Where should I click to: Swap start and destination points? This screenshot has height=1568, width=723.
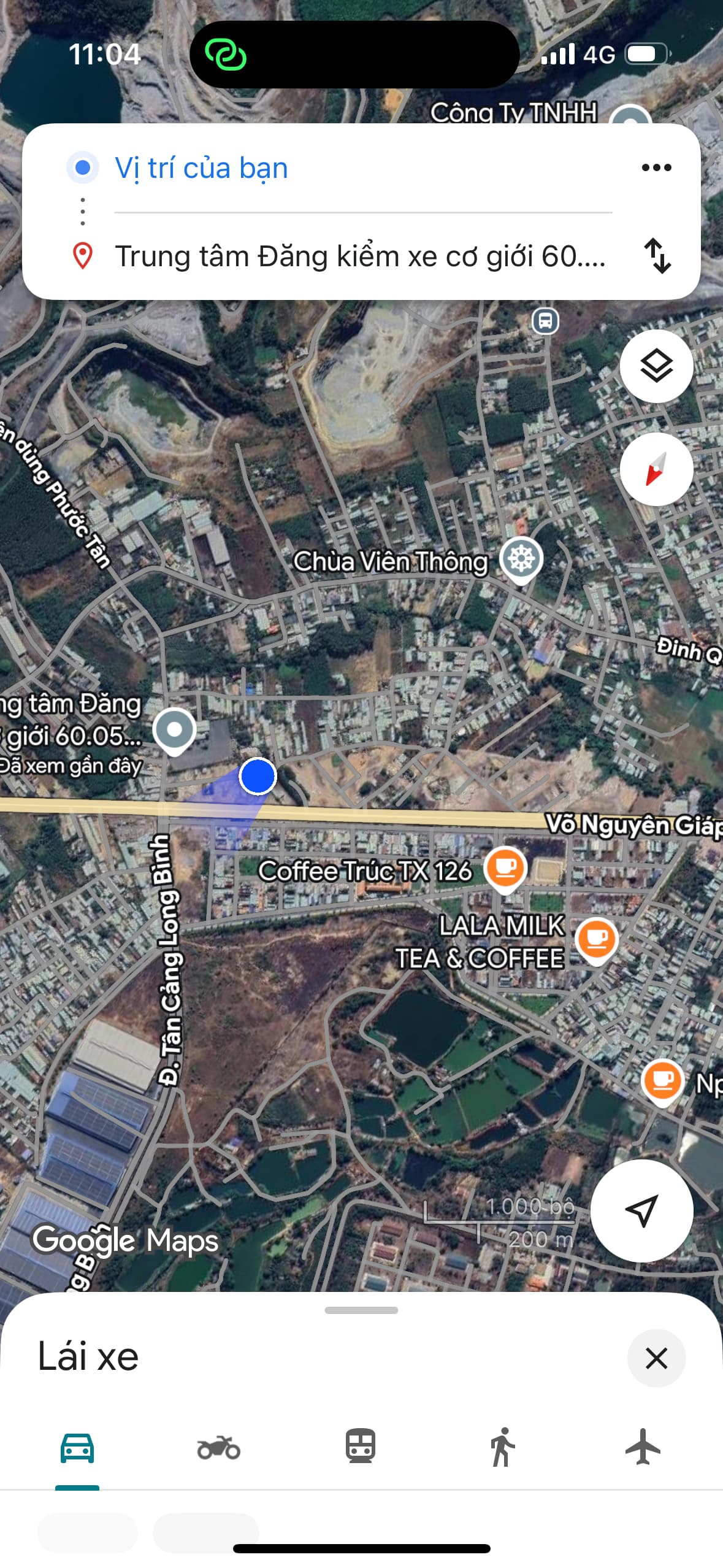[657, 256]
